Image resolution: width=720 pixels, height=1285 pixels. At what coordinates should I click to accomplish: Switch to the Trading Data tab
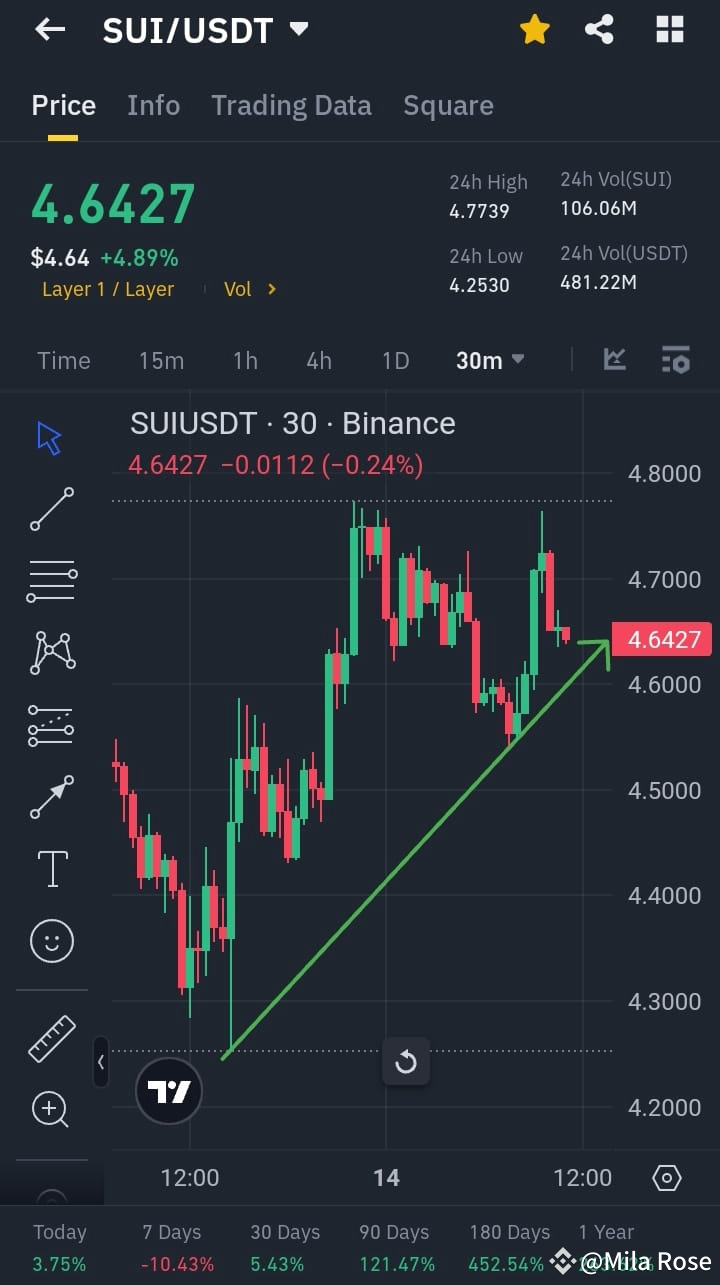pos(291,105)
